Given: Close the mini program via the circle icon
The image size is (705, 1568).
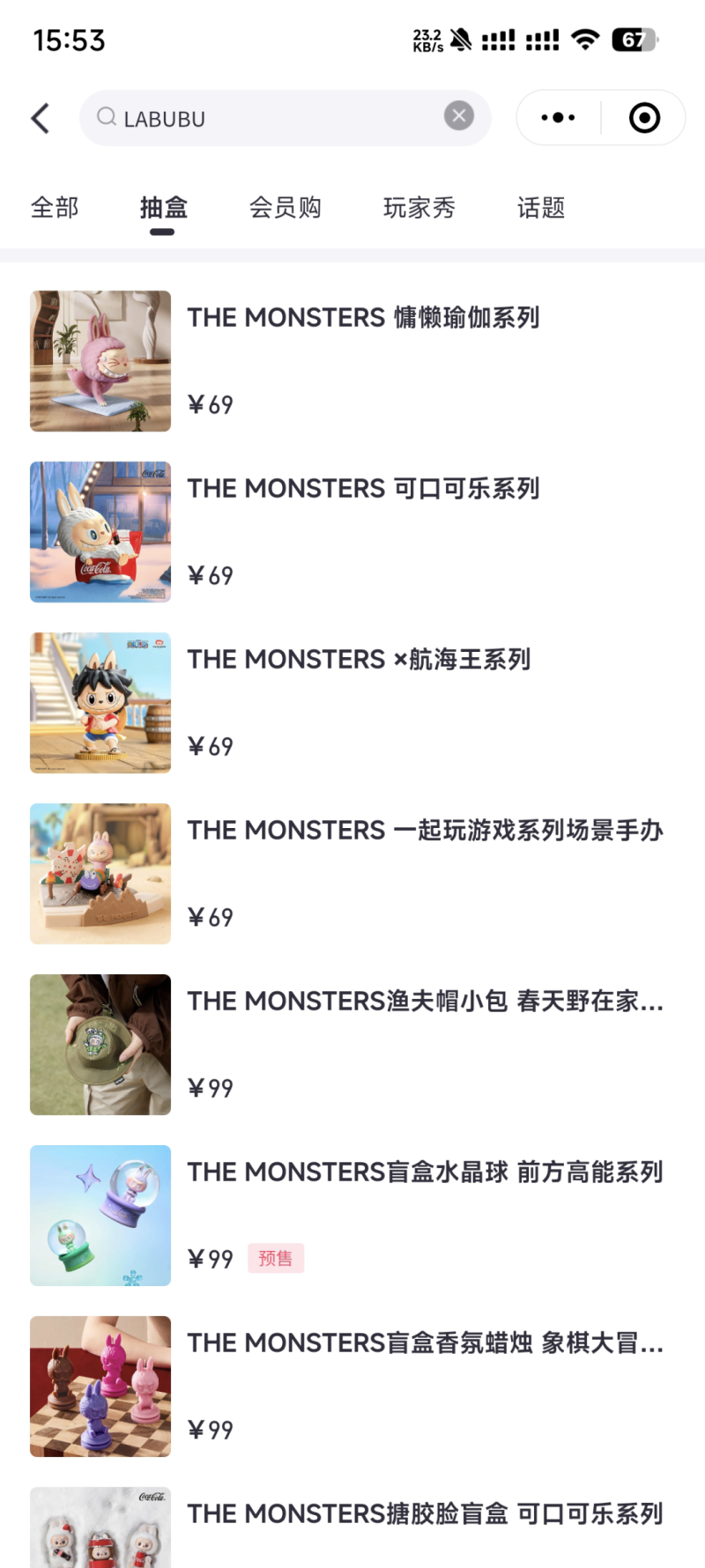Looking at the screenshot, I should [644, 118].
